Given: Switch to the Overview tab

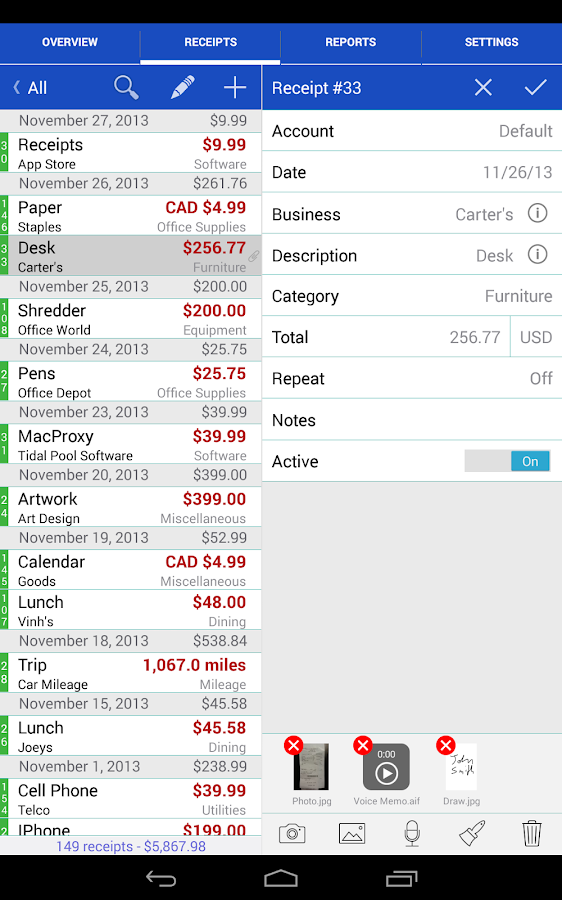Looking at the screenshot, I should [70, 42].
